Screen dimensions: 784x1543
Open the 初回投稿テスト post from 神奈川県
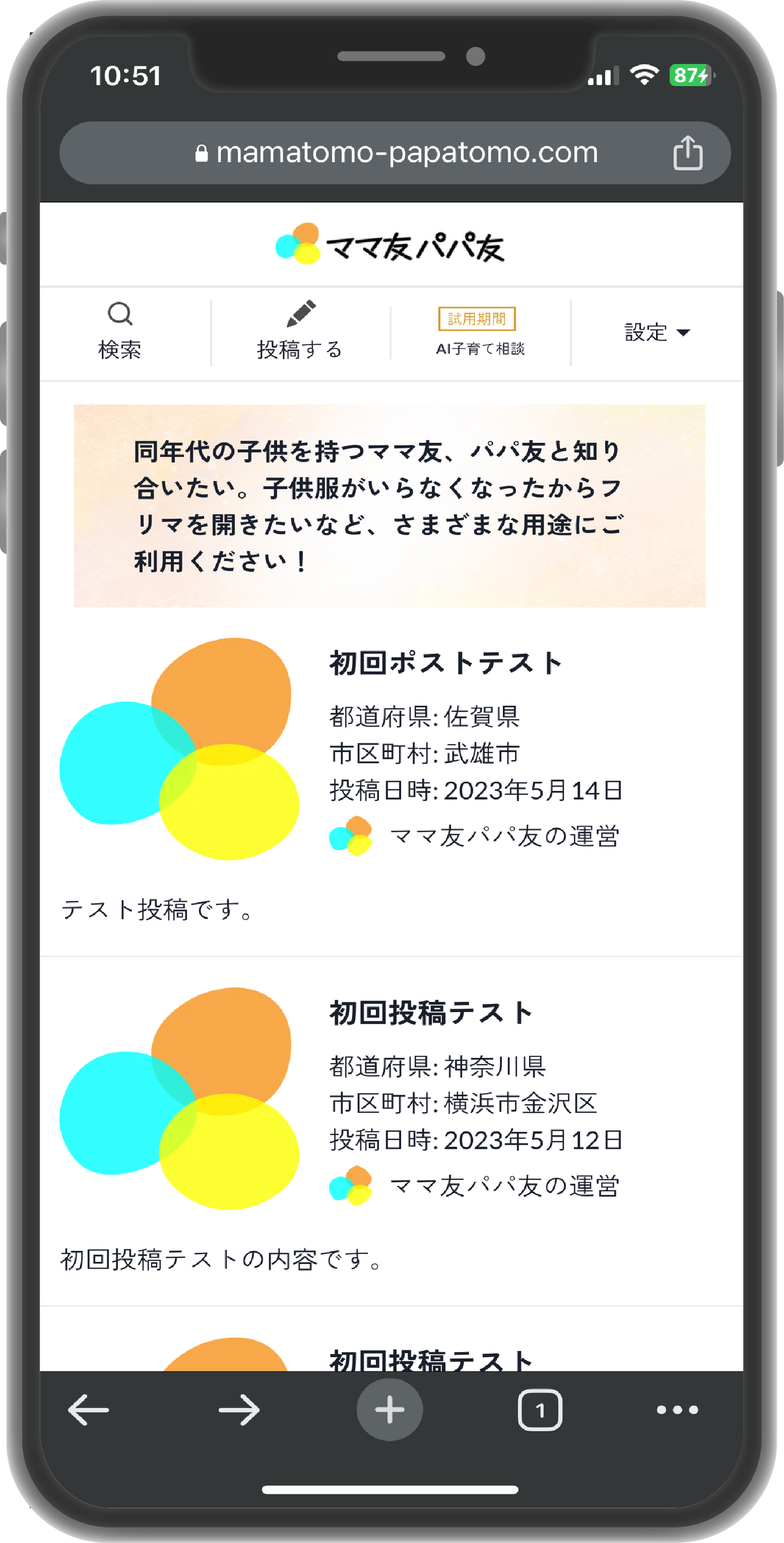pos(431,1013)
